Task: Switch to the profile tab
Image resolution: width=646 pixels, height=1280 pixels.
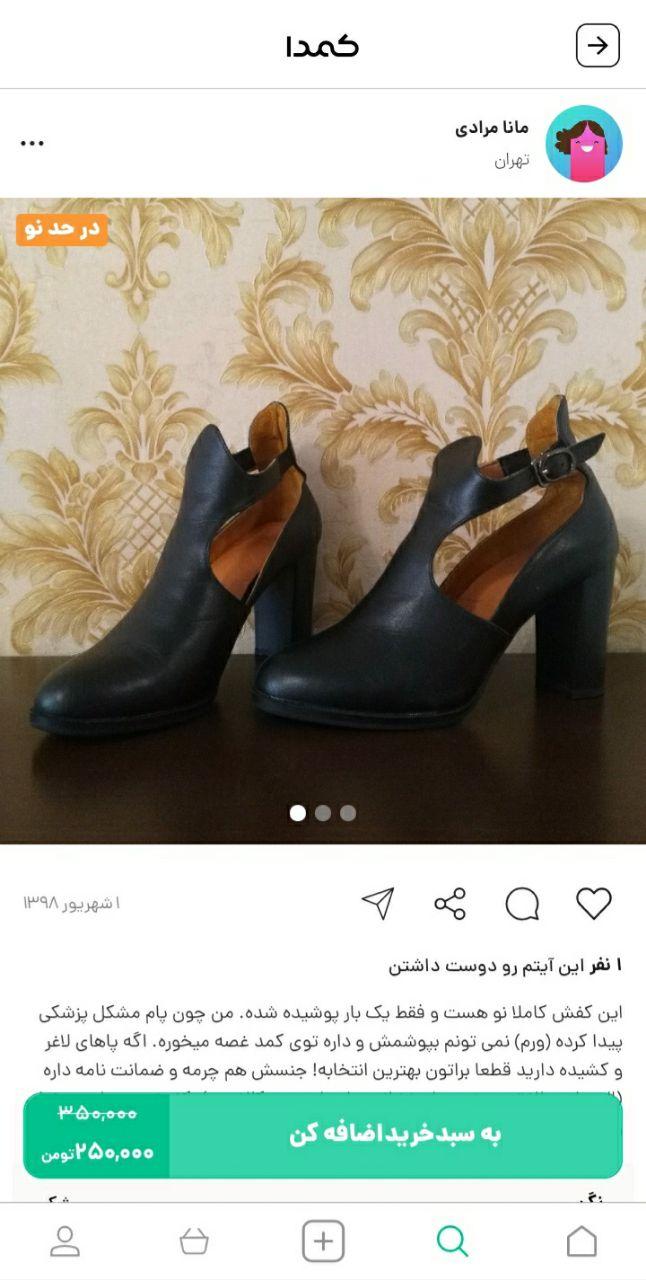Action: tap(65, 1242)
